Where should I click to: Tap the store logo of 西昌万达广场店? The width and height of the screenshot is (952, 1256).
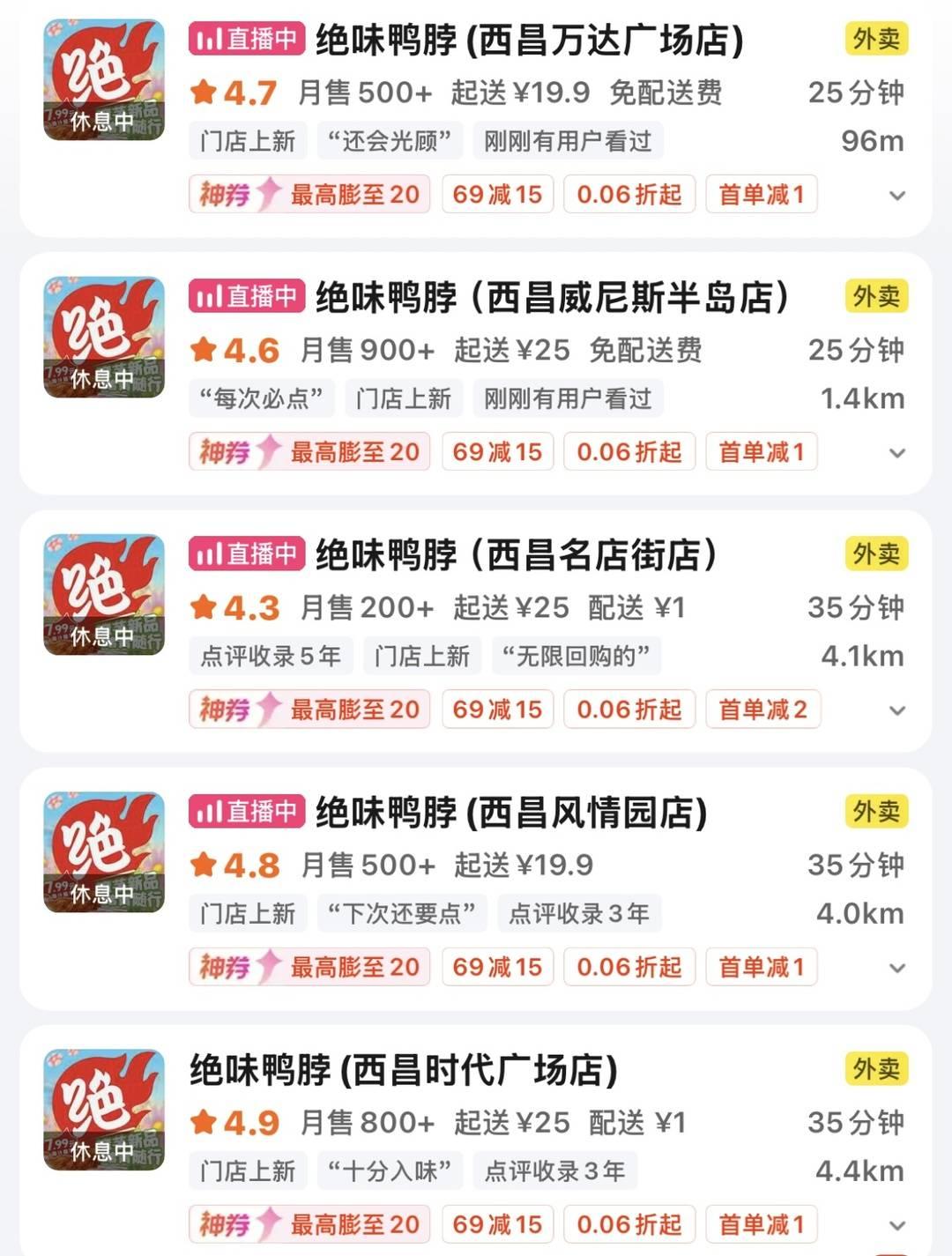[x=104, y=80]
